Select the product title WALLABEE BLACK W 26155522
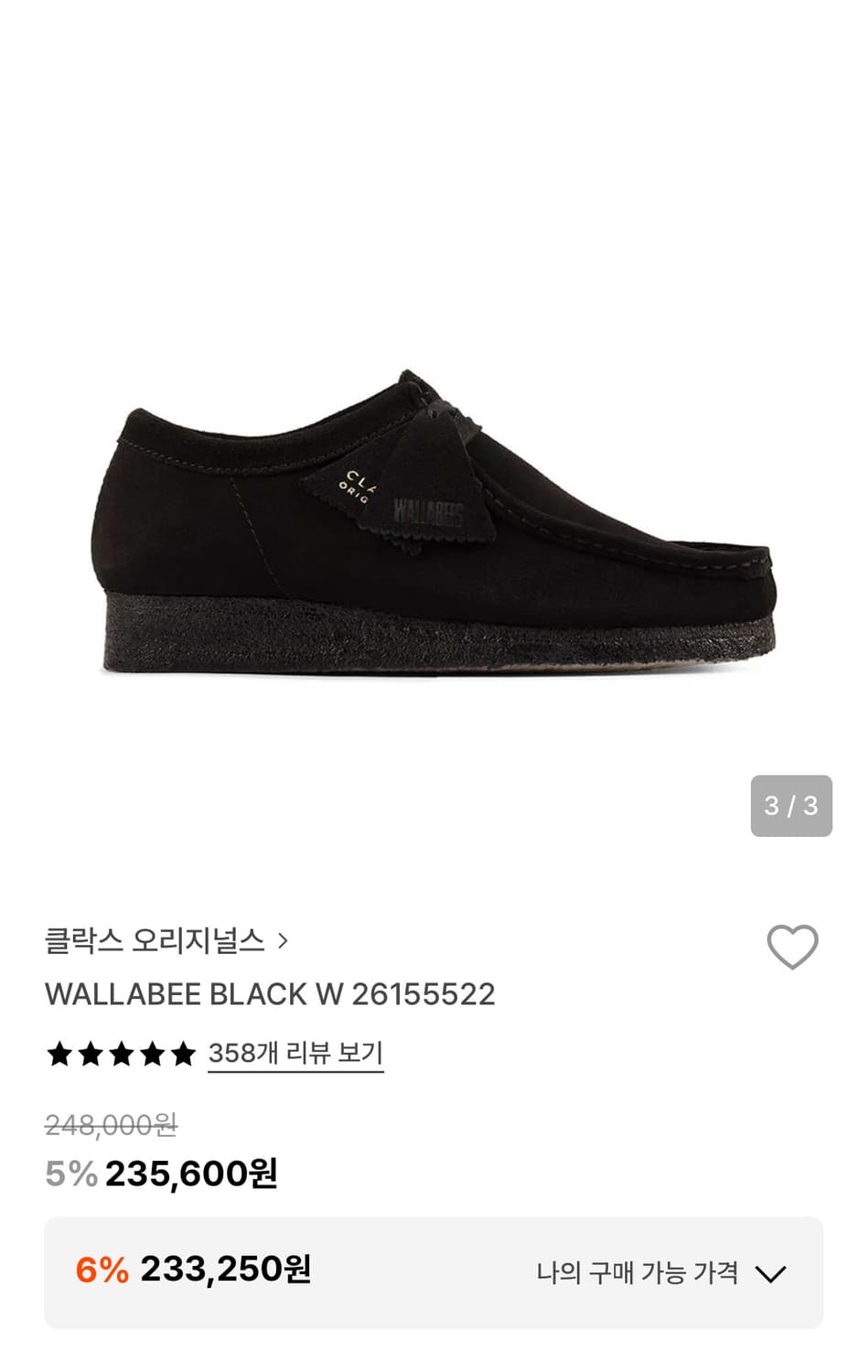This screenshot has width=868, height=1372. point(270,994)
